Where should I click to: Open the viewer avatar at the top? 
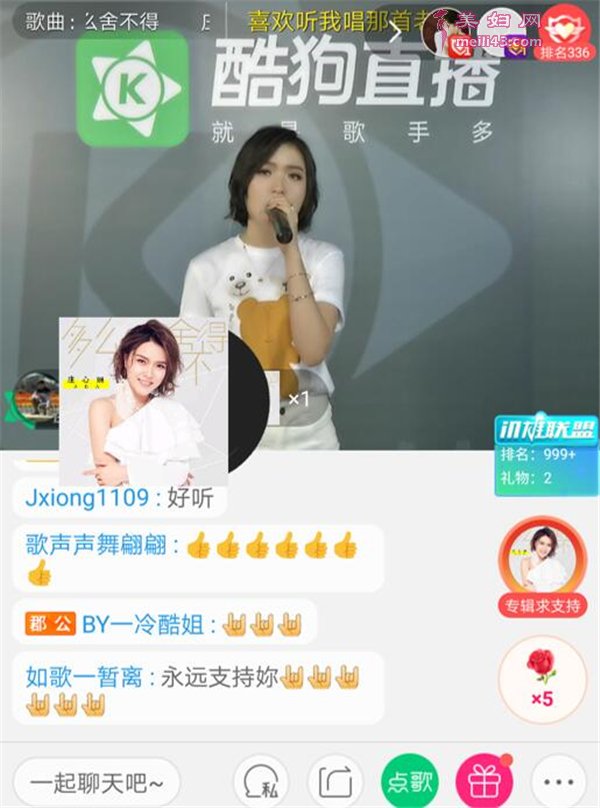tap(447, 32)
